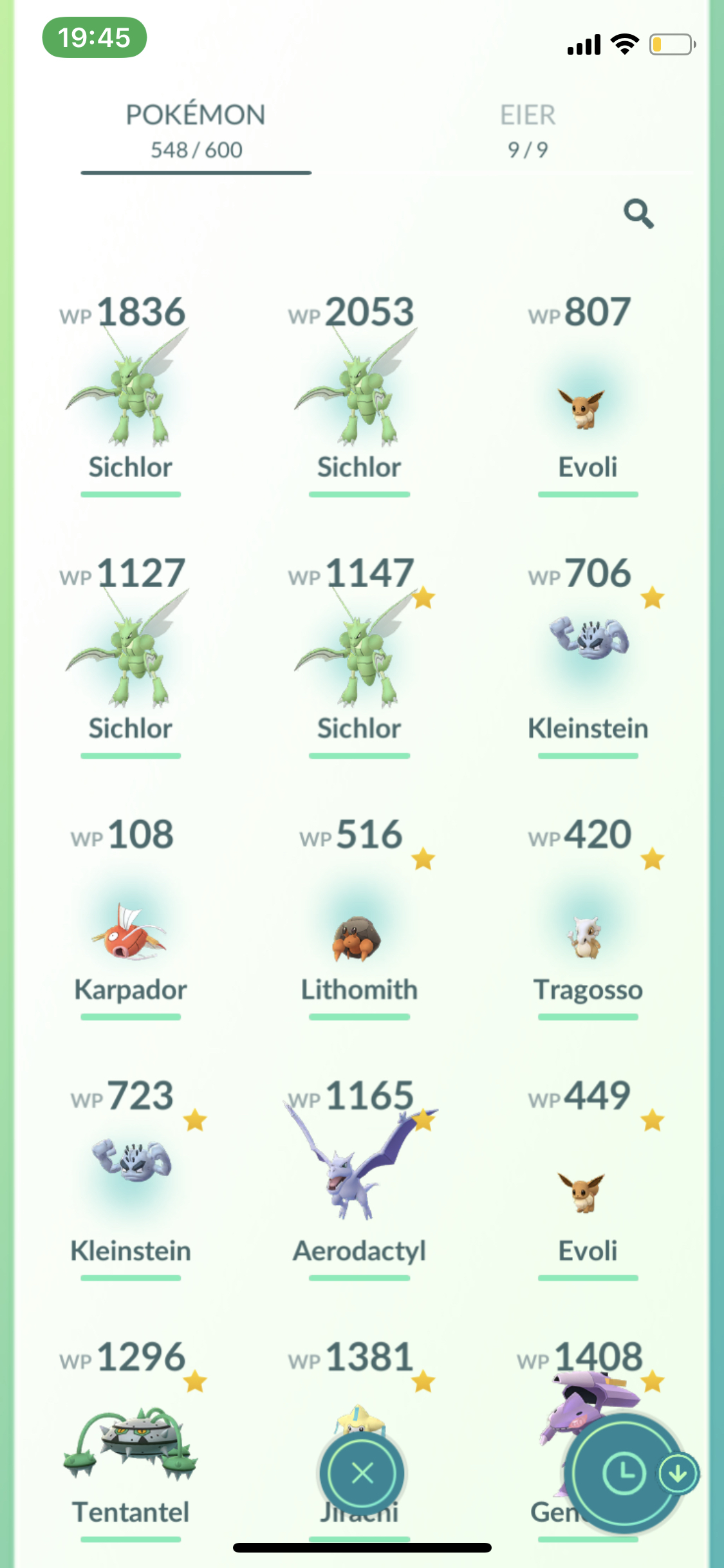Close the Pokémon list with X button
The width and height of the screenshot is (724, 1568).
tap(362, 1473)
